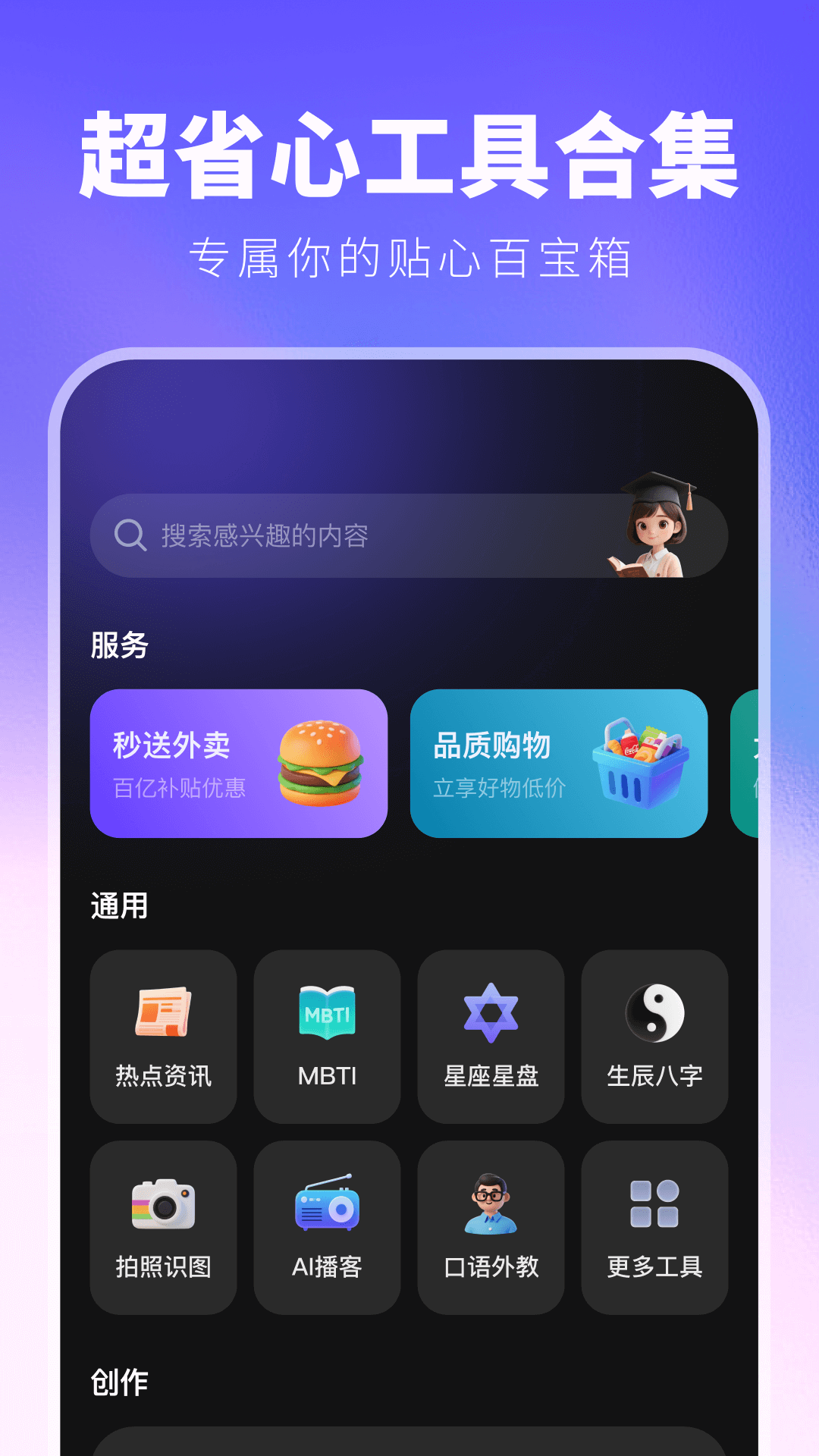Image resolution: width=819 pixels, height=1456 pixels.
Task: Tap the search magnifier icon
Action: pyautogui.click(x=130, y=536)
